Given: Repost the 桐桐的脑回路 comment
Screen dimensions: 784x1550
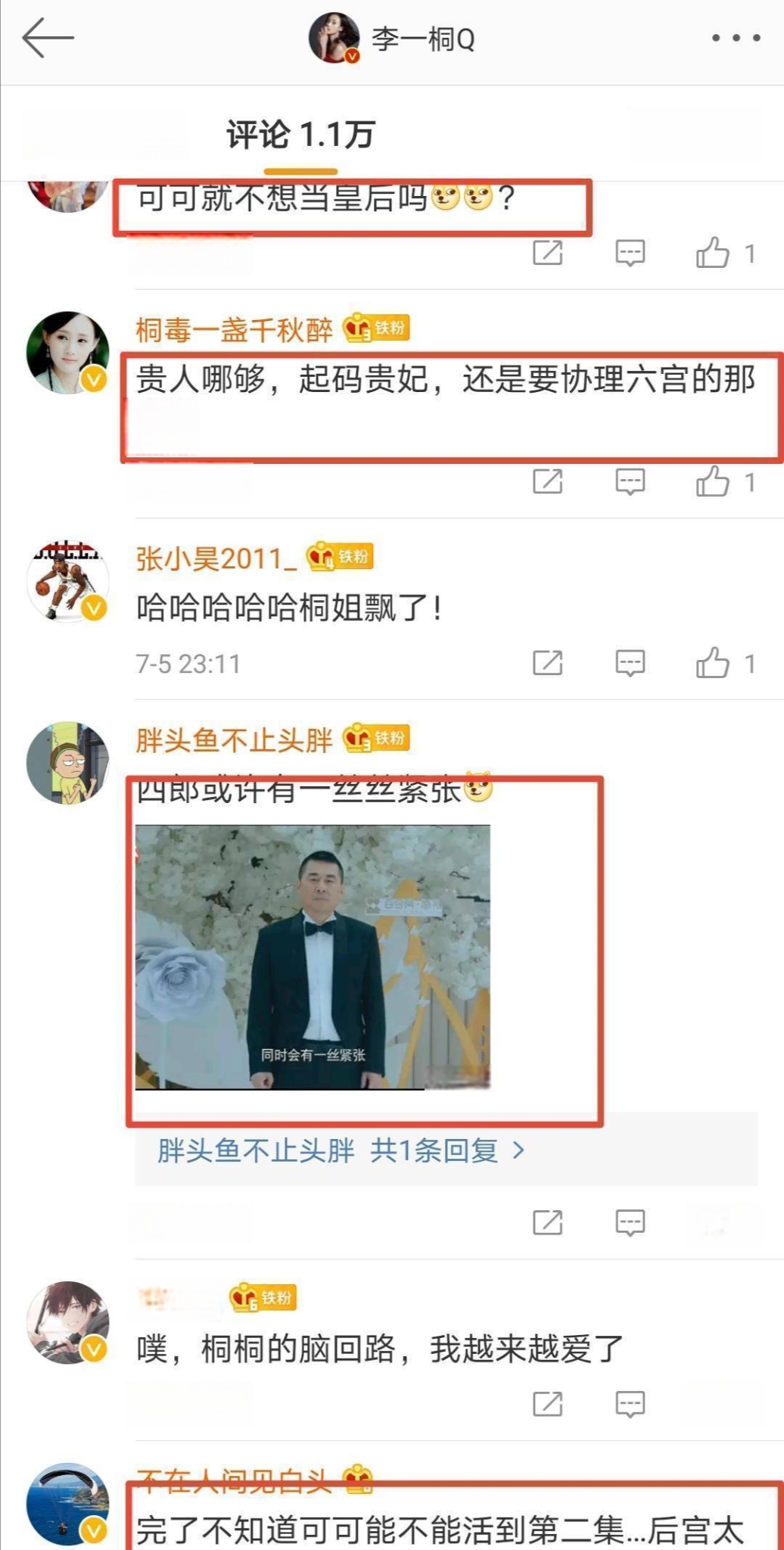Looking at the screenshot, I should (x=547, y=1403).
